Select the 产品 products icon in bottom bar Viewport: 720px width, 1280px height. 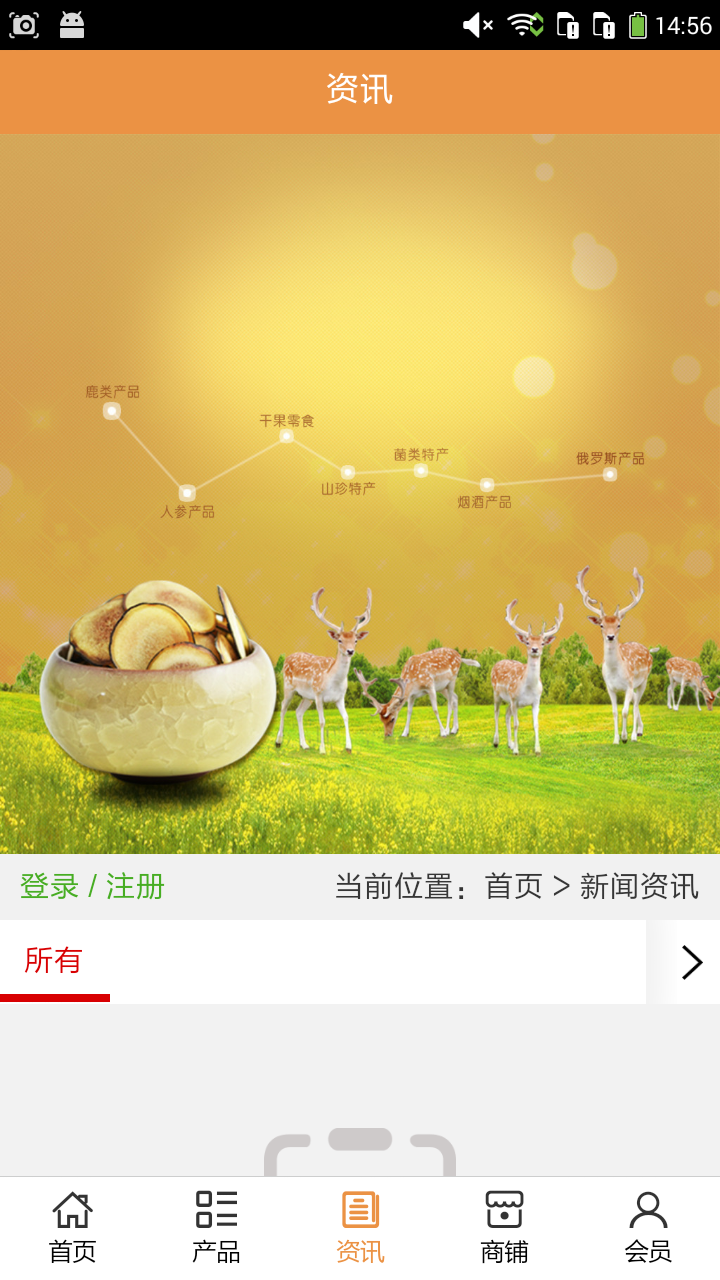tap(215, 1222)
